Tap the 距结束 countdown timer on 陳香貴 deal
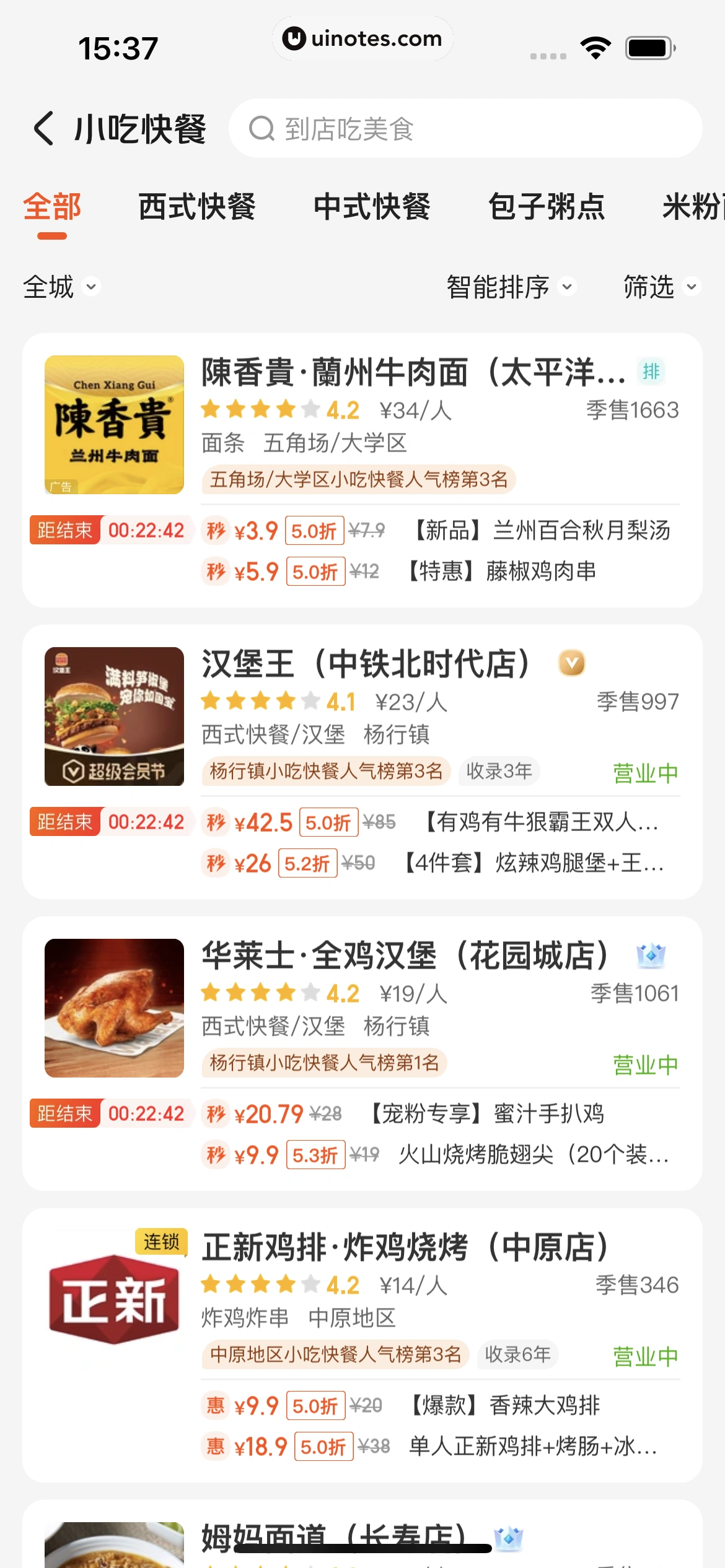This screenshot has width=725, height=1568. 64,531
